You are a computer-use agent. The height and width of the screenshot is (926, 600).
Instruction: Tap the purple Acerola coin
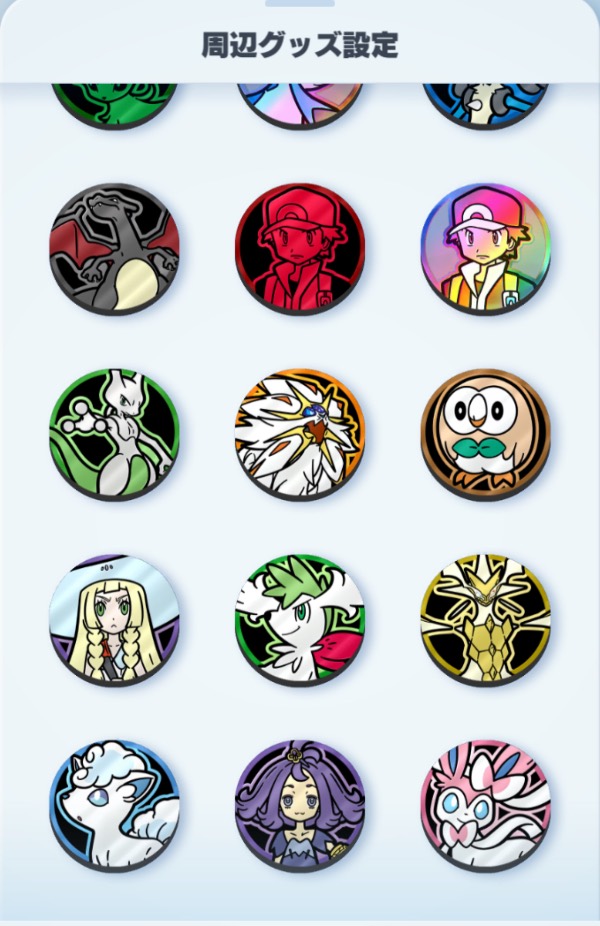pos(300,805)
